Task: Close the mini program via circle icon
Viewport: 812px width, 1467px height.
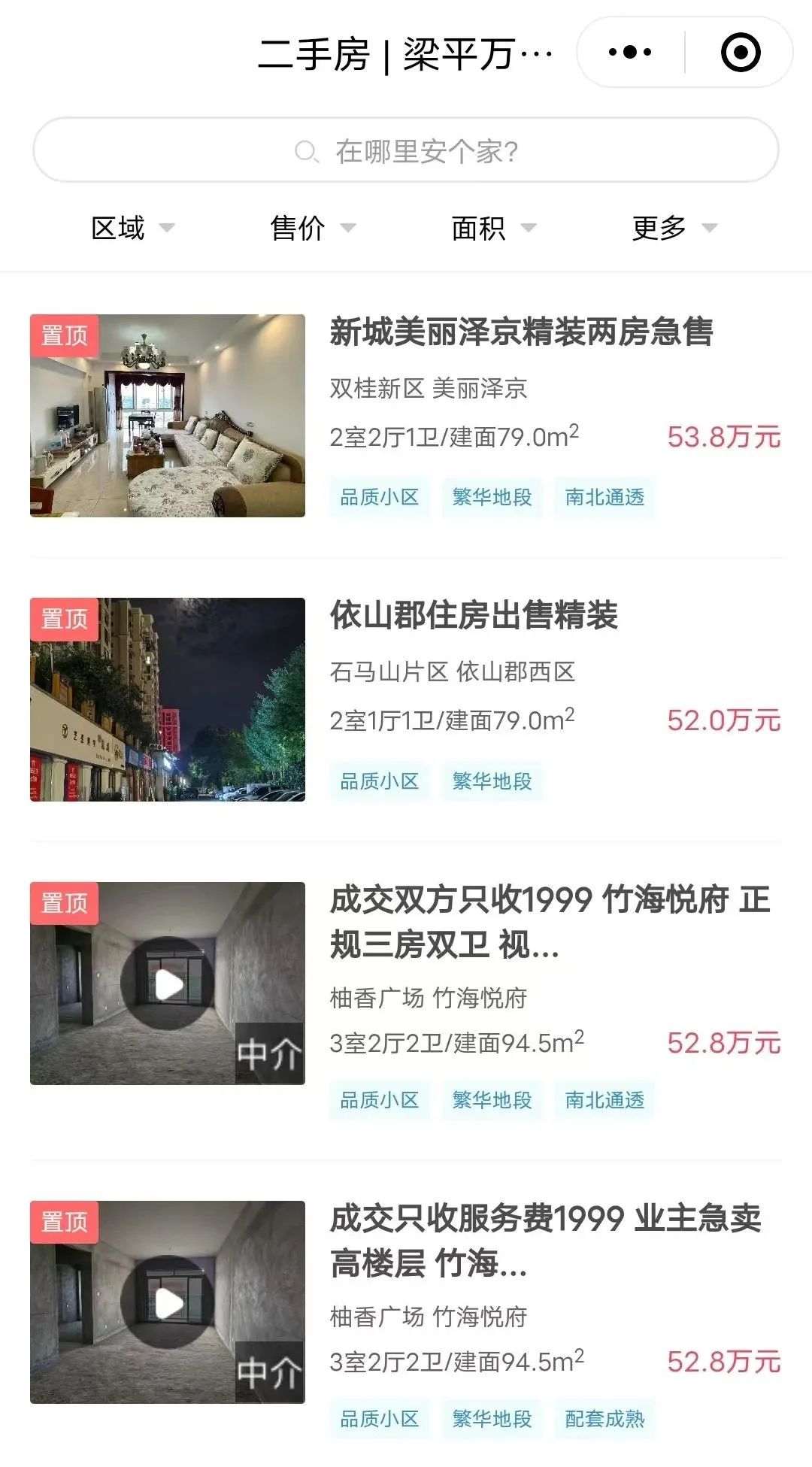Action: pyautogui.click(x=741, y=52)
